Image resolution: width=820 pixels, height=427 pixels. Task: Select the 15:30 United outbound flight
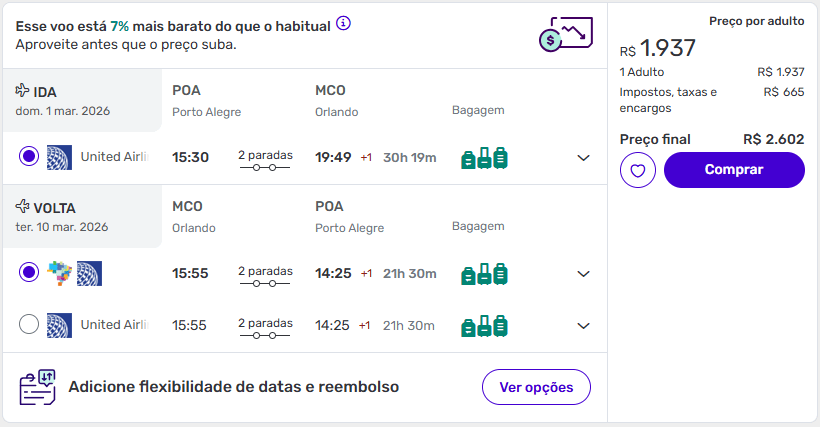click(x=29, y=156)
